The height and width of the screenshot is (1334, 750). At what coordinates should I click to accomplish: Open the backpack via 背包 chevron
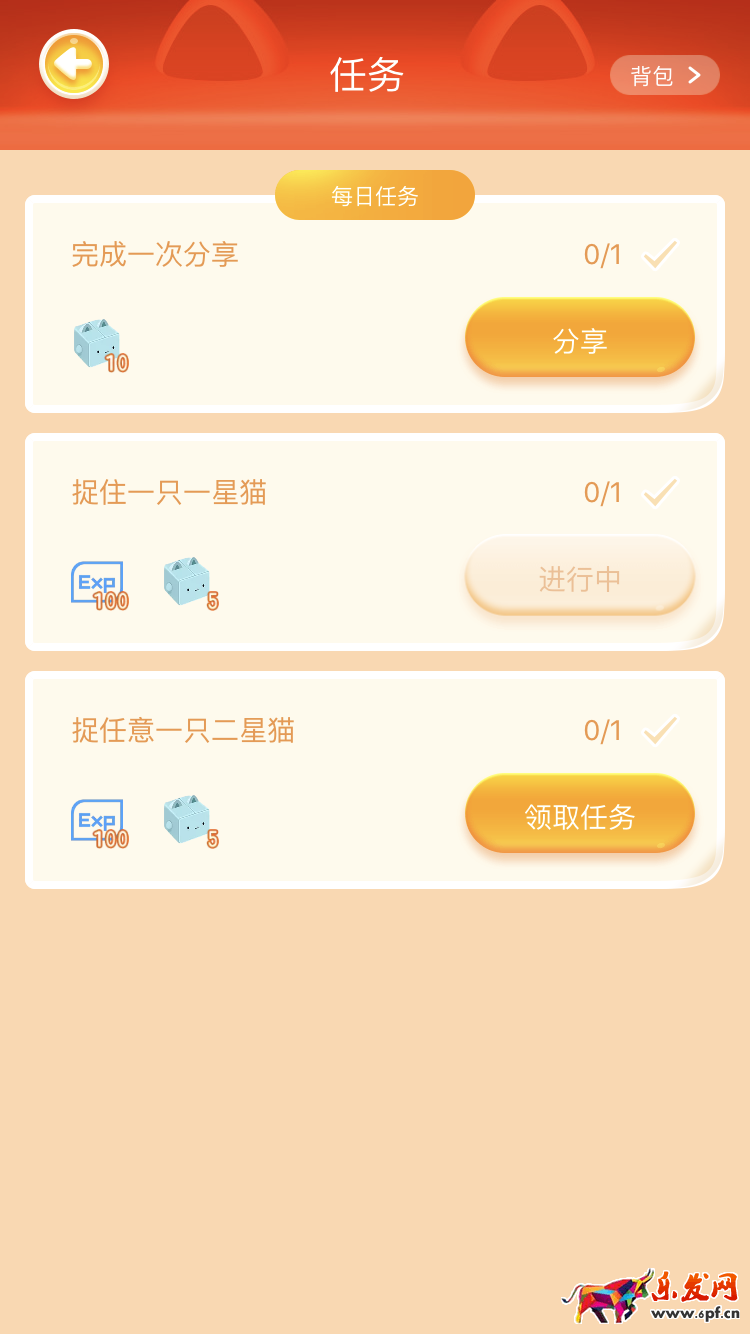tap(664, 74)
